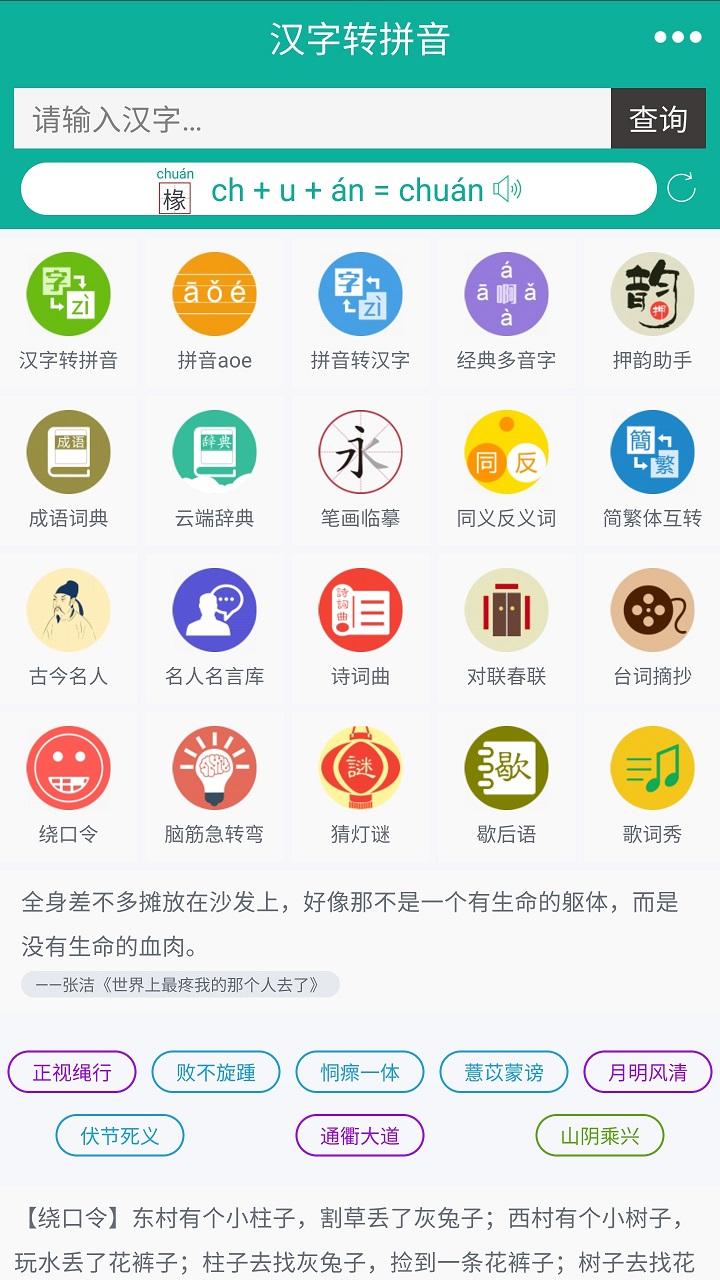Select the 正视绳行 idiom chip
This screenshot has width=720, height=1280.
pyautogui.click(x=72, y=1073)
